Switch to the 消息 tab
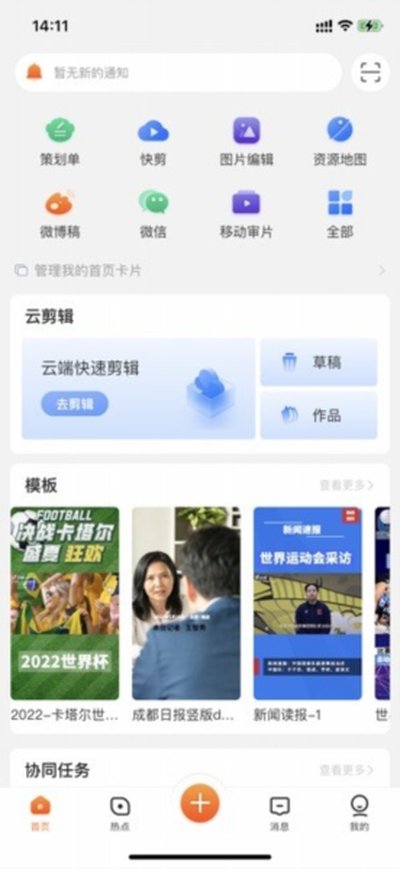 279,813
